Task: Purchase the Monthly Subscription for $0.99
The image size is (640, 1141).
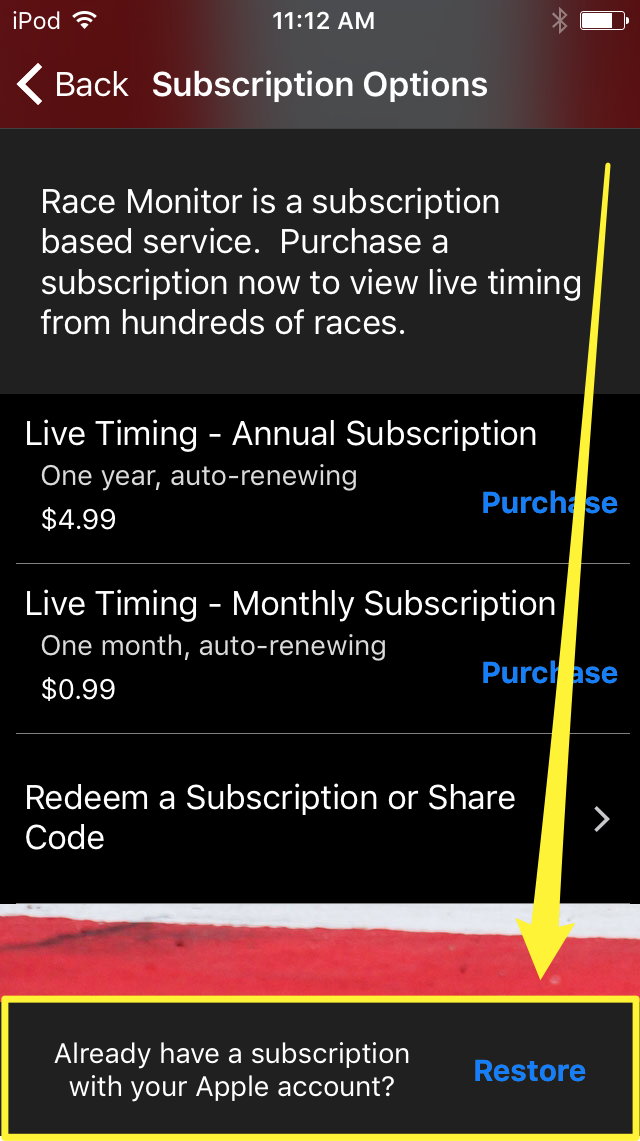Action: point(549,673)
